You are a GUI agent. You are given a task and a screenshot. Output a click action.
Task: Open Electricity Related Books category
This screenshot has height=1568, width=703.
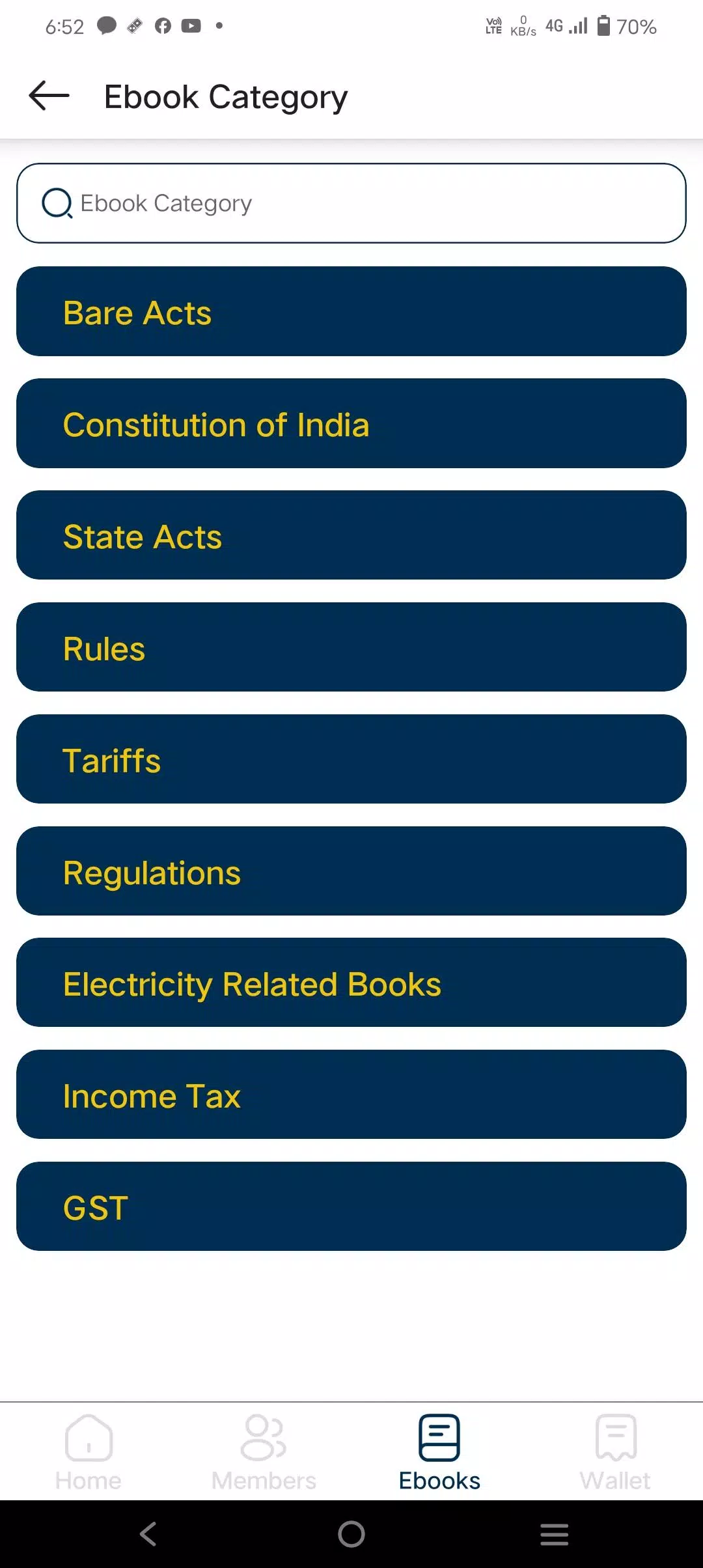tap(351, 983)
